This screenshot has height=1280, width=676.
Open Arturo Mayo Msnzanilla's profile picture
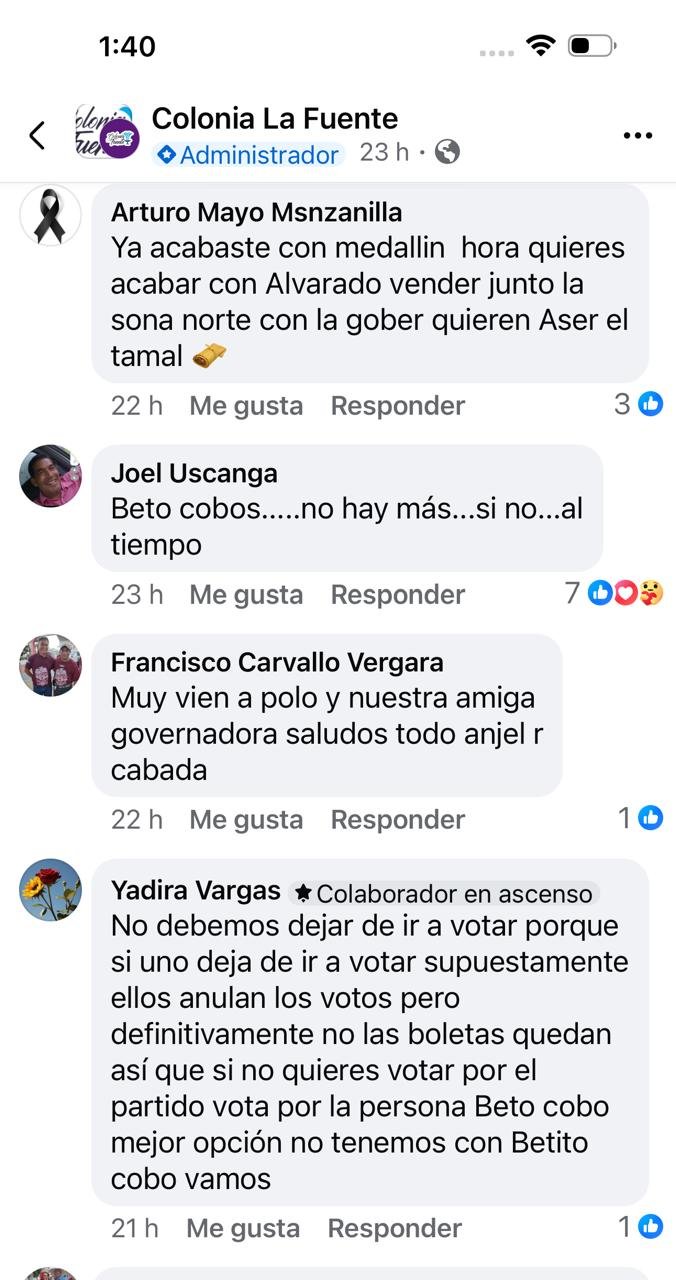(x=50, y=215)
